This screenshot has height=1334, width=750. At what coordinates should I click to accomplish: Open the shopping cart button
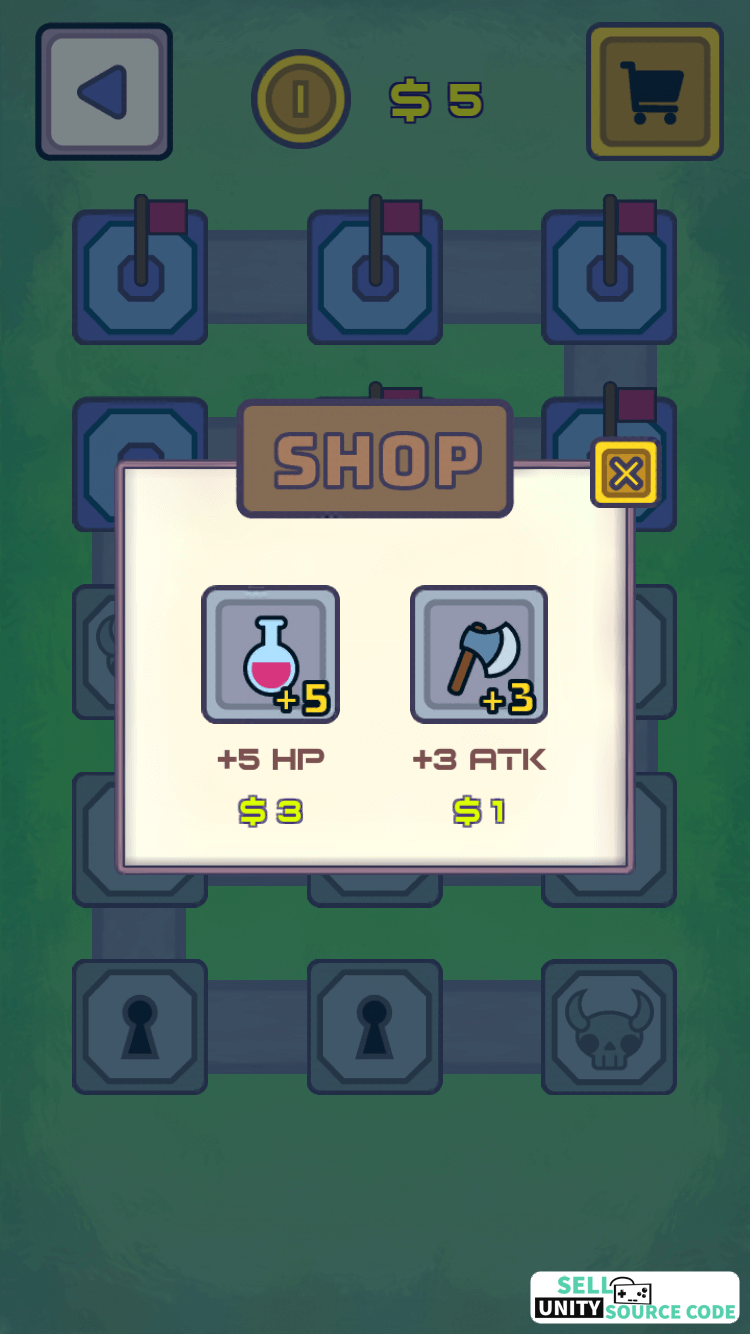pyautogui.click(x=654, y=92)
